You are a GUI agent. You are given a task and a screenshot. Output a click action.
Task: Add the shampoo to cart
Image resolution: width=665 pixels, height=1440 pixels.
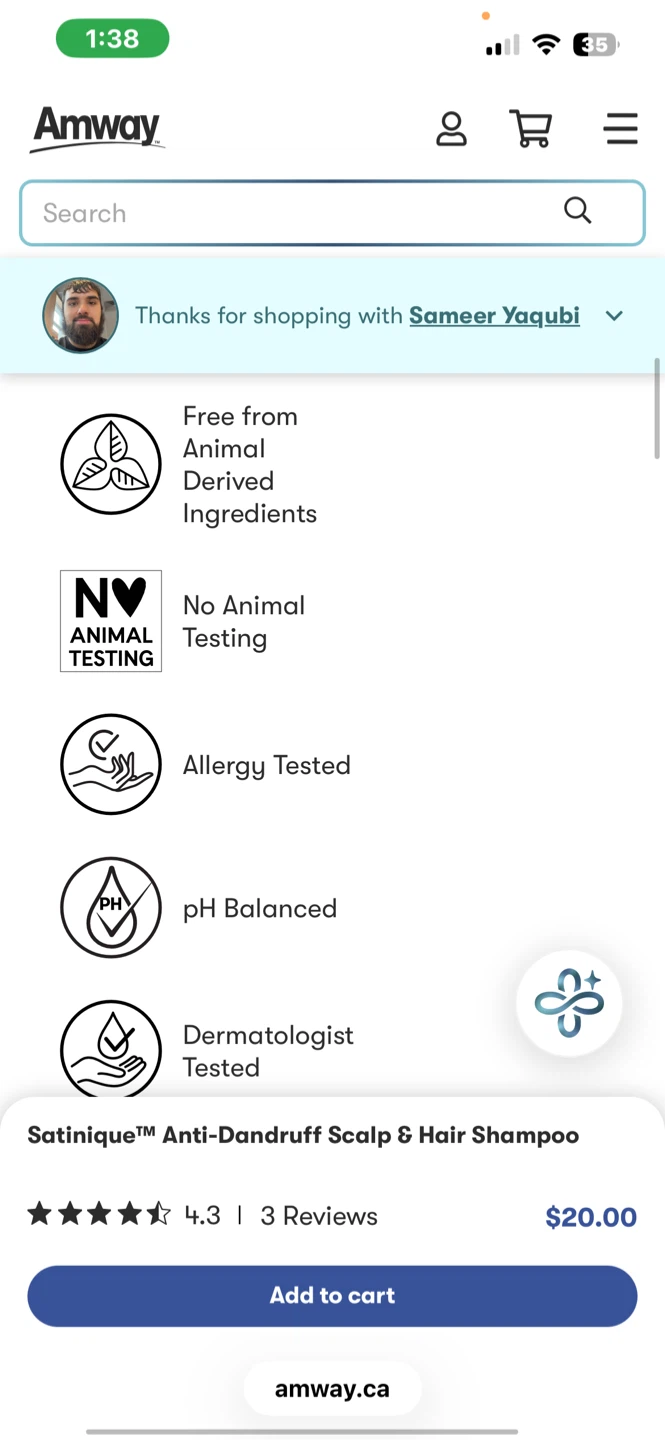click(x=332, y=1296)
